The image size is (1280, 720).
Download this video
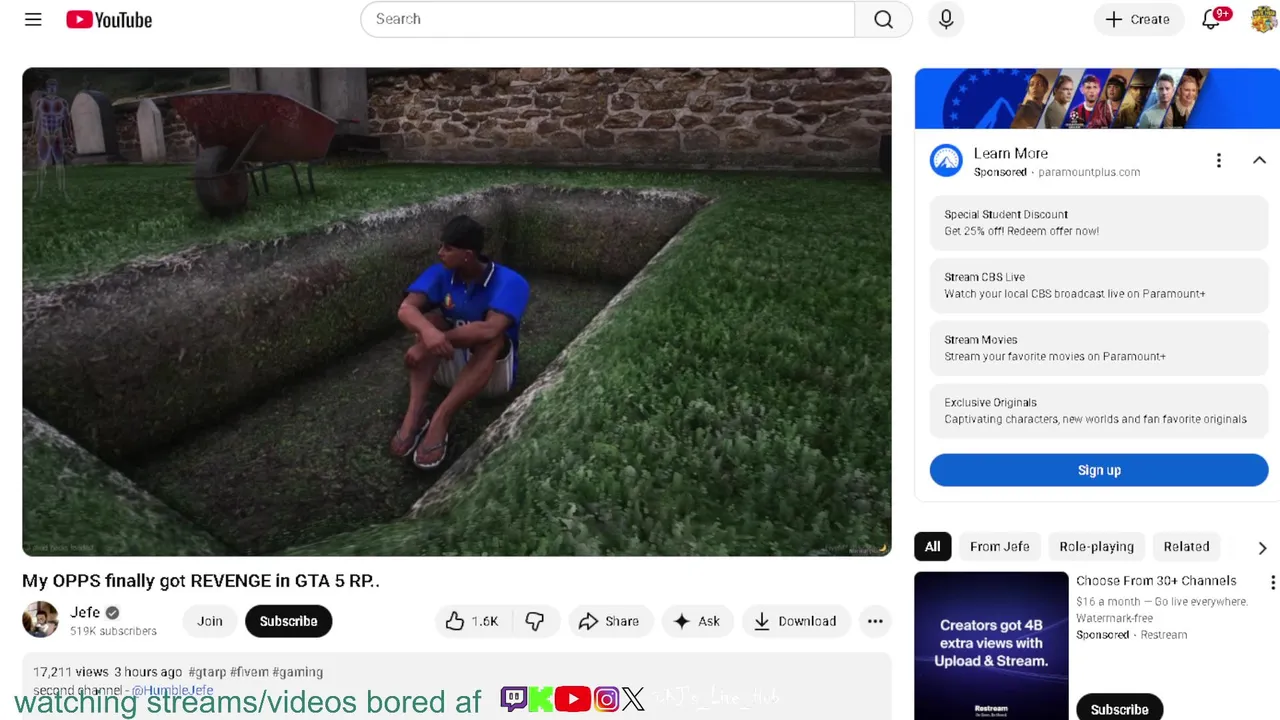795,621
